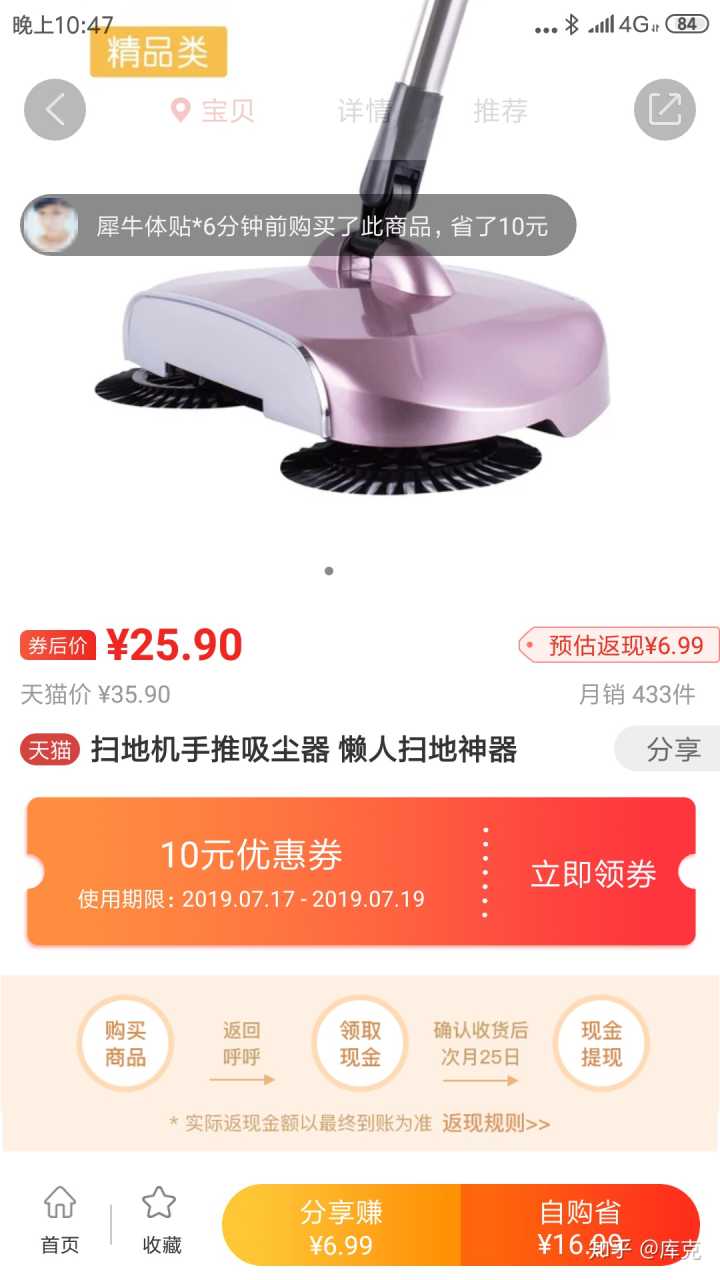The image size is (720, 1280).
Task: Switch to the 推荐 tab
Action: pos(500,110)
